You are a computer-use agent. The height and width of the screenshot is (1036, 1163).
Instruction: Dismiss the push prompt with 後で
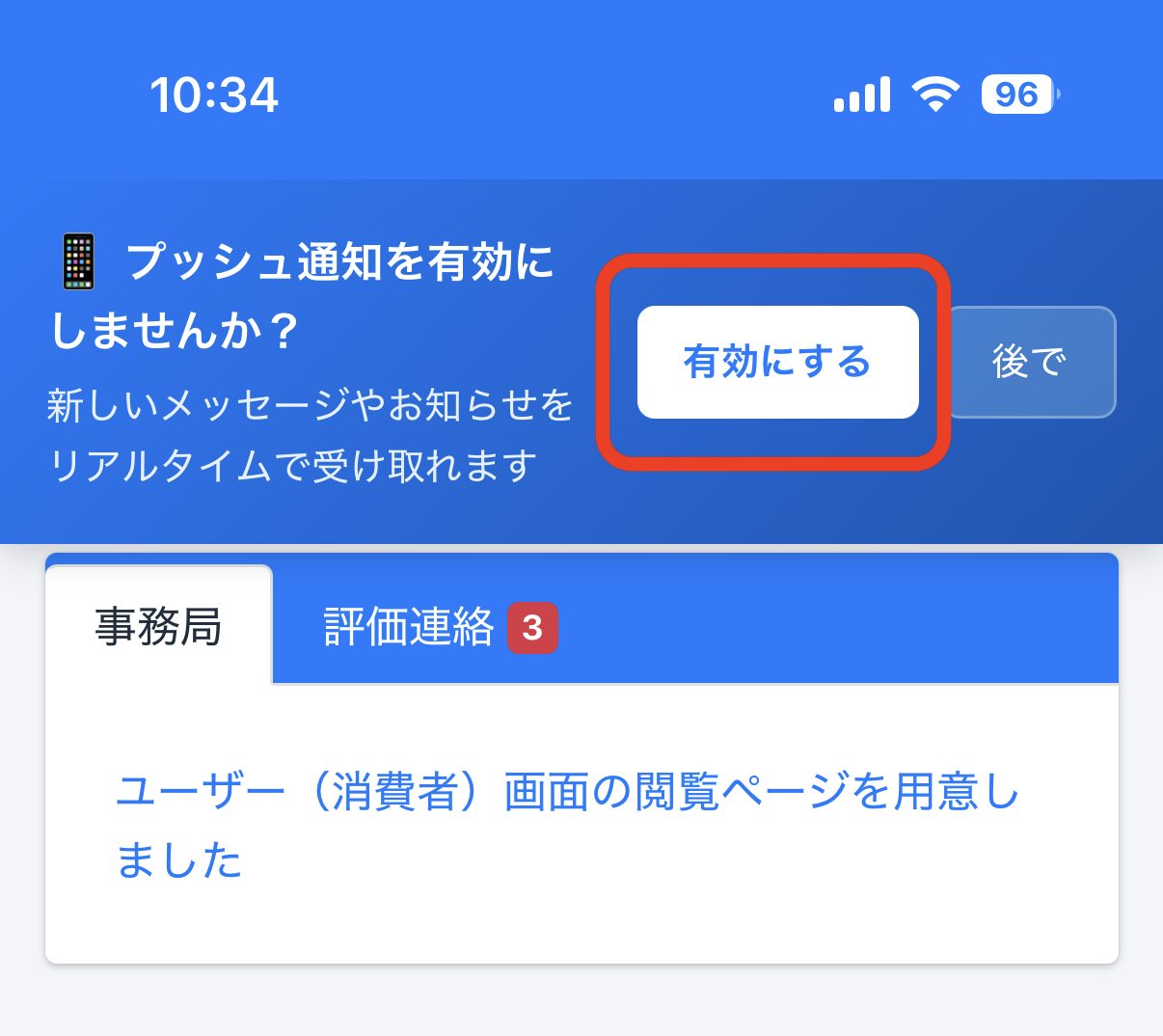click(x=1030, y=363)
